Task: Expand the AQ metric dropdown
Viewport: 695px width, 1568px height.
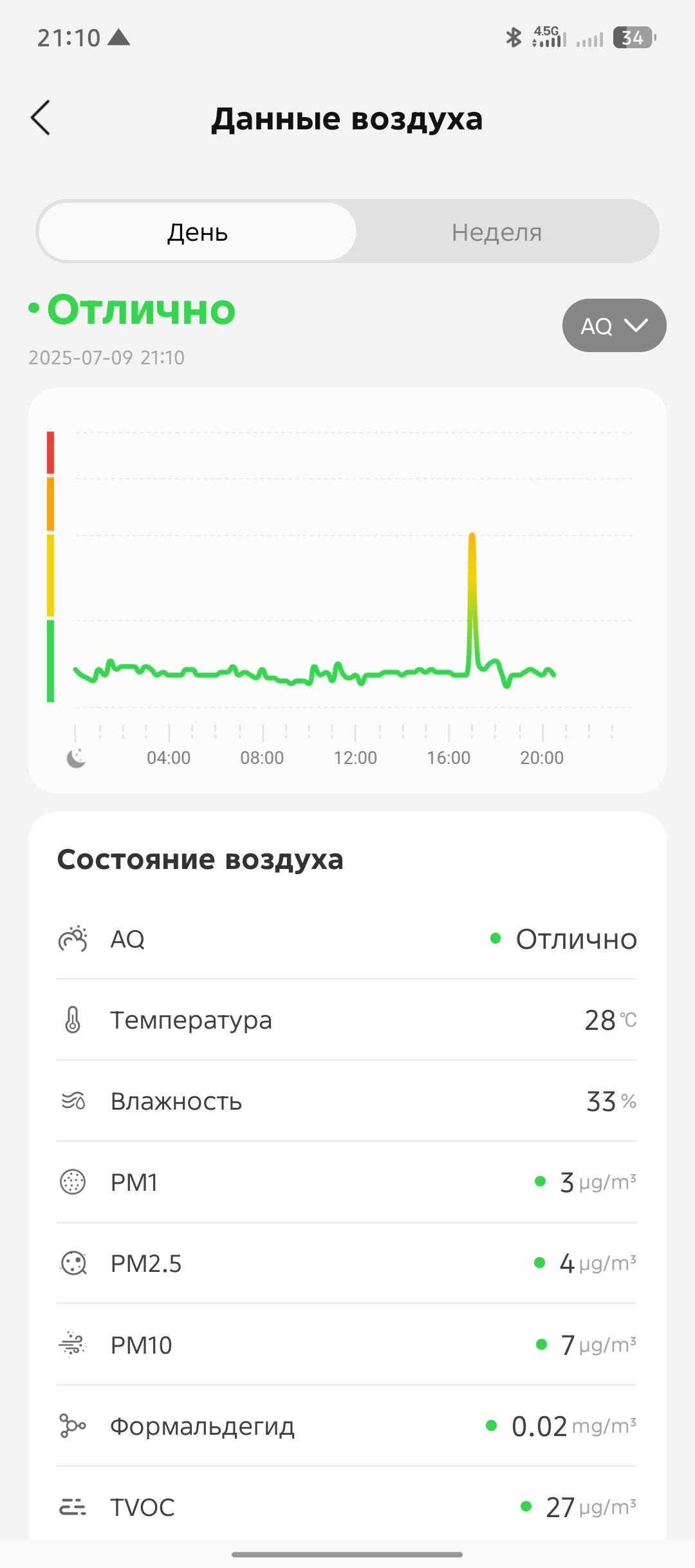Action: tap(614, 326)
